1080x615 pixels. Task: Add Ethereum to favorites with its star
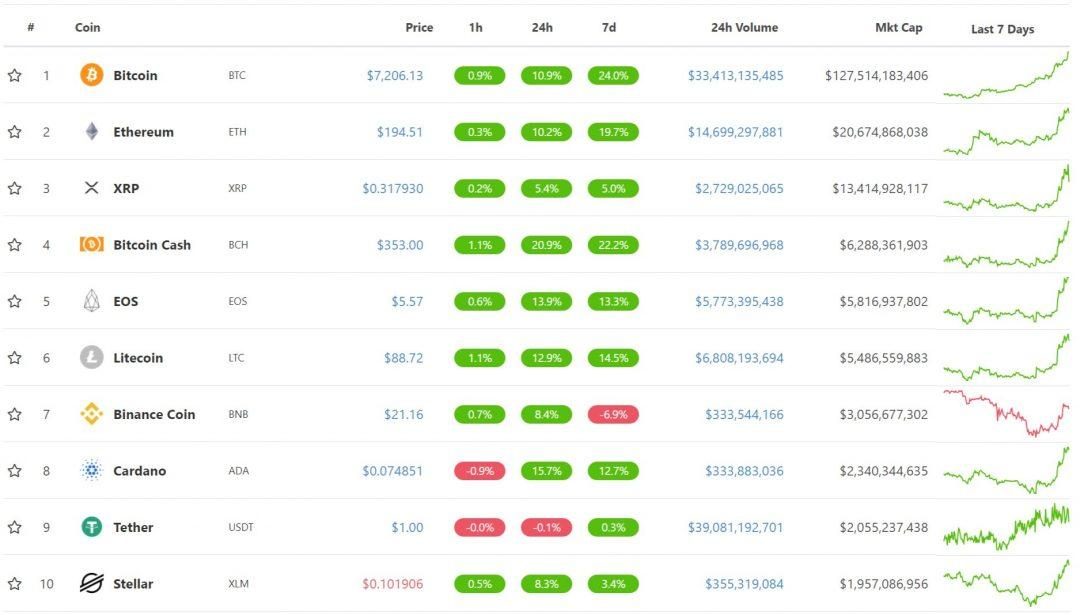click(14, 132)
